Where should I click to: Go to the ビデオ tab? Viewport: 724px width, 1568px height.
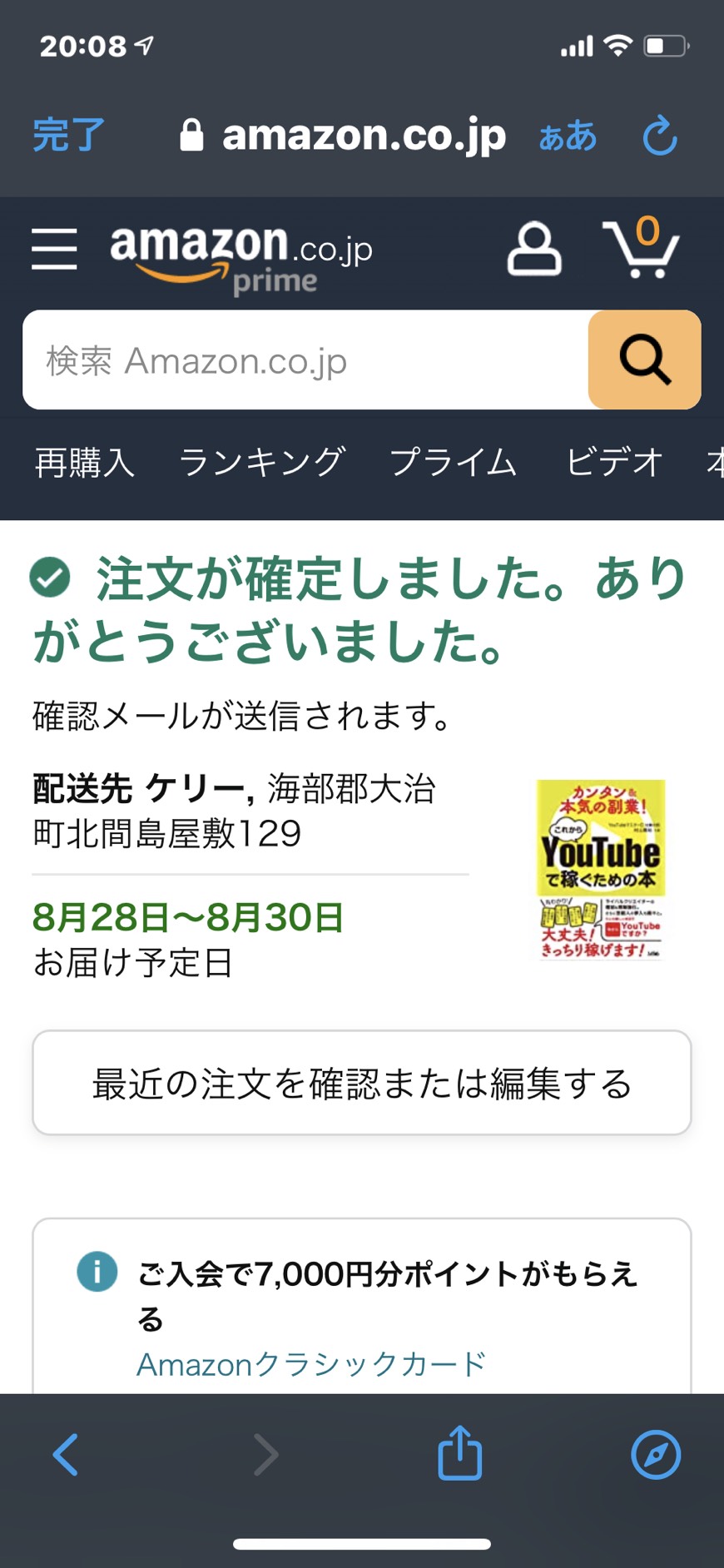tap(614, 462)
